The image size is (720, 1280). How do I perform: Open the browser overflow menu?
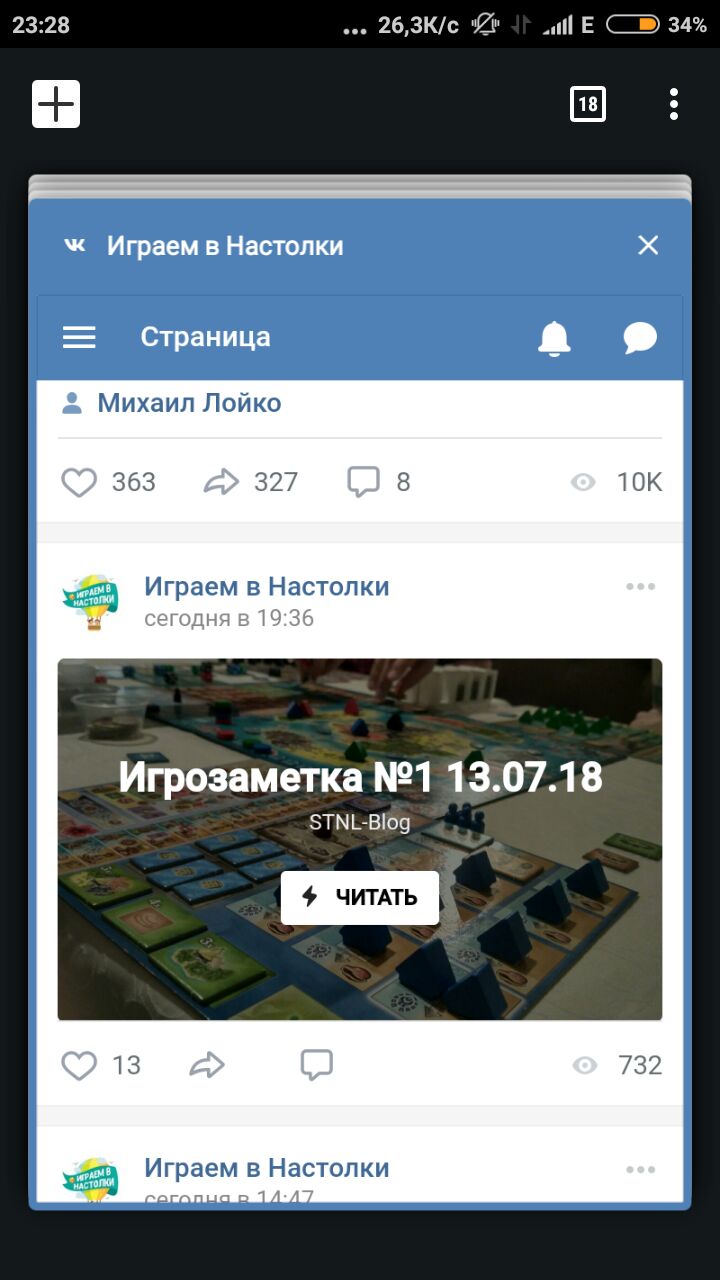point(674,104)
